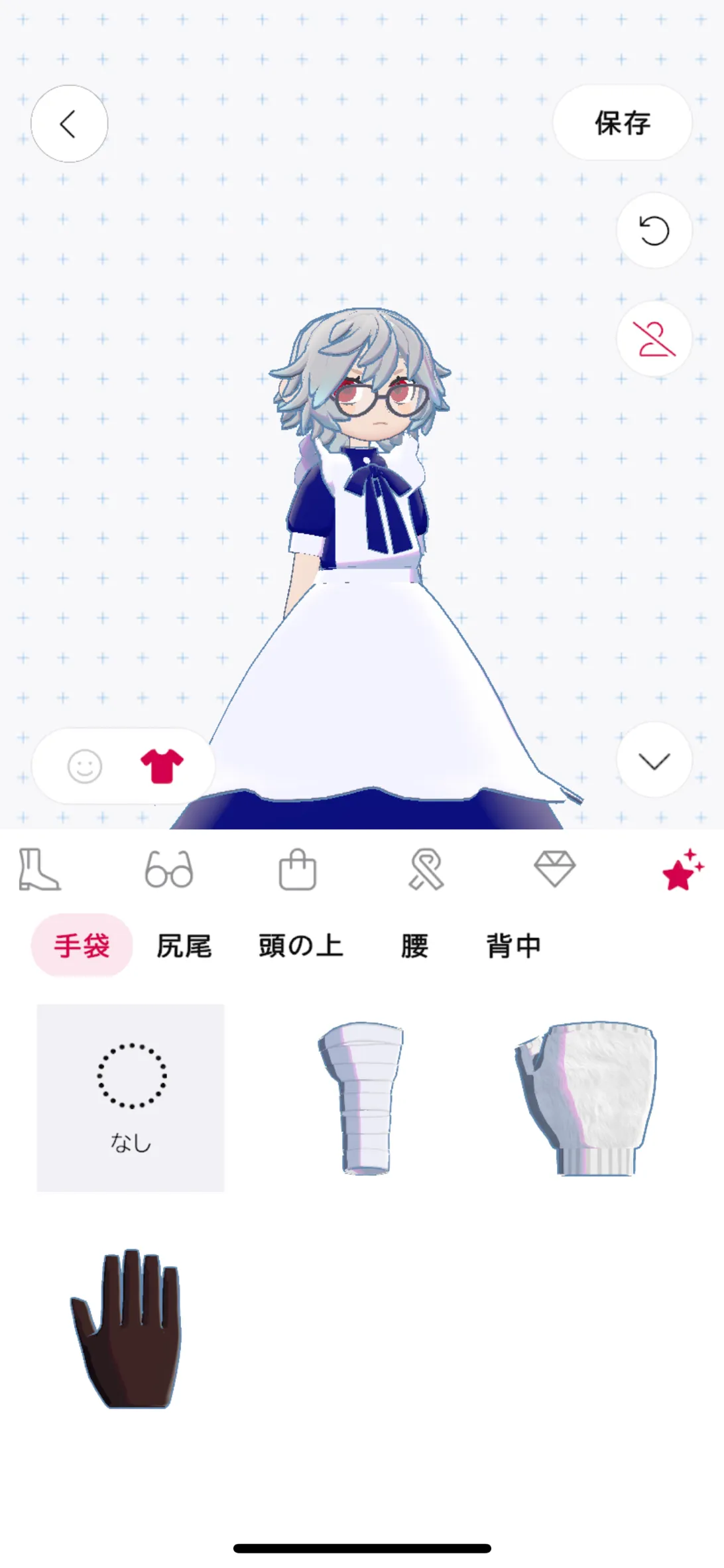Open the sparkling star category
Viewport: 724px width, 1568px height.
click(683, 870)
